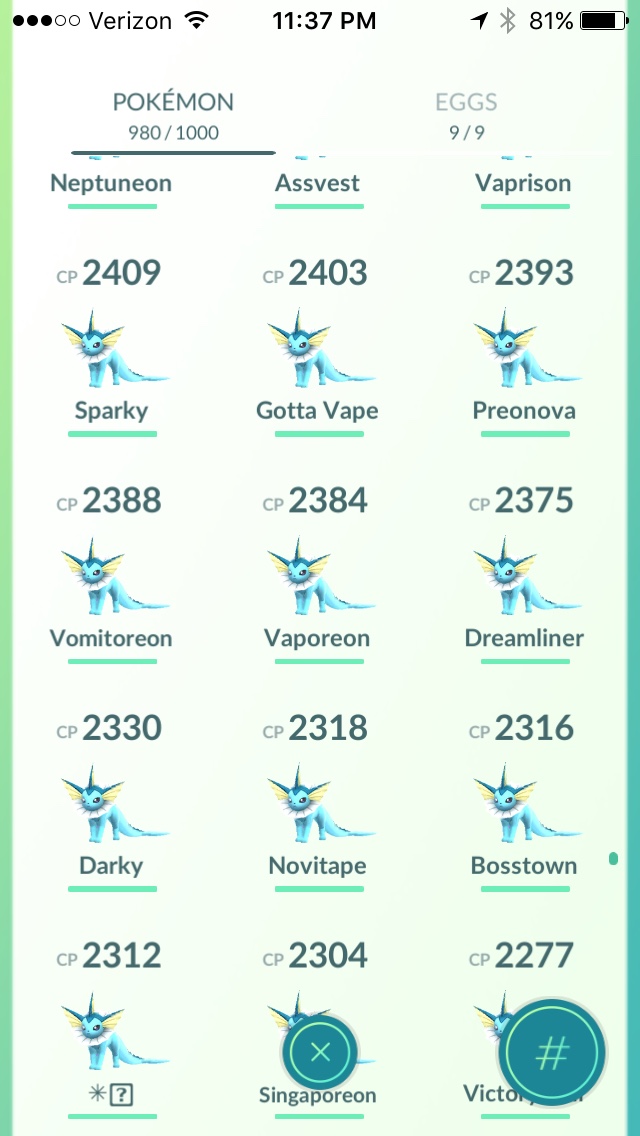View the CP 2312 Vaporeon
This screenshot has width=640, height=1136.
pos(112,1030)
